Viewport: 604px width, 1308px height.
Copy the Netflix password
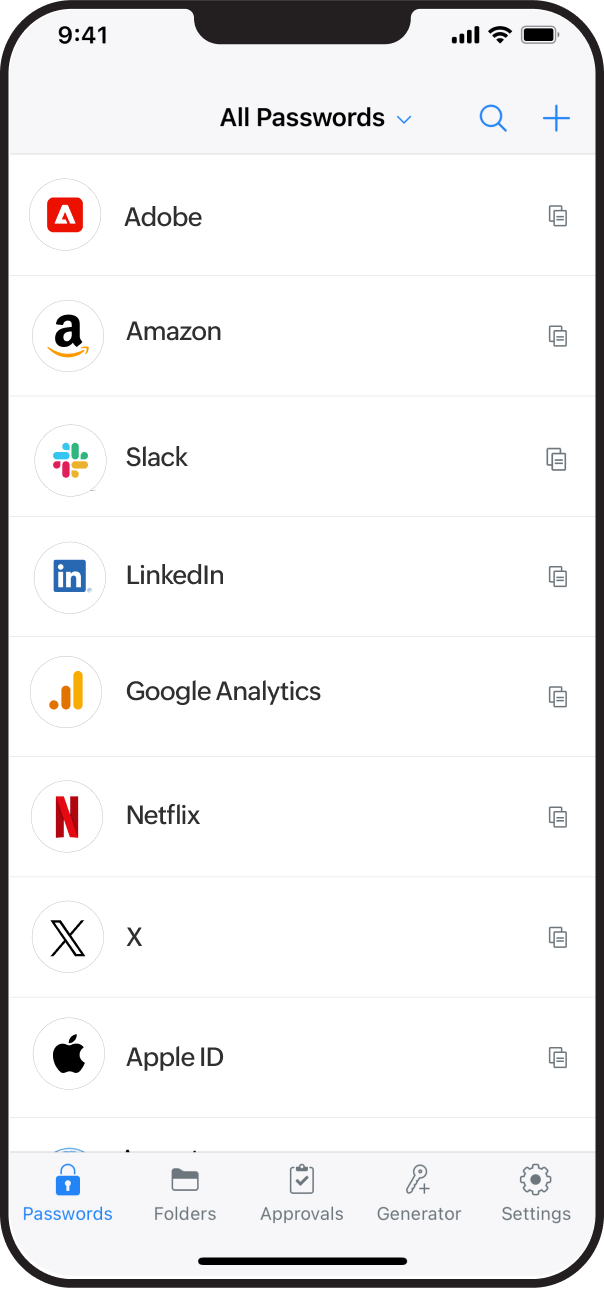click(x=558, y=817)
